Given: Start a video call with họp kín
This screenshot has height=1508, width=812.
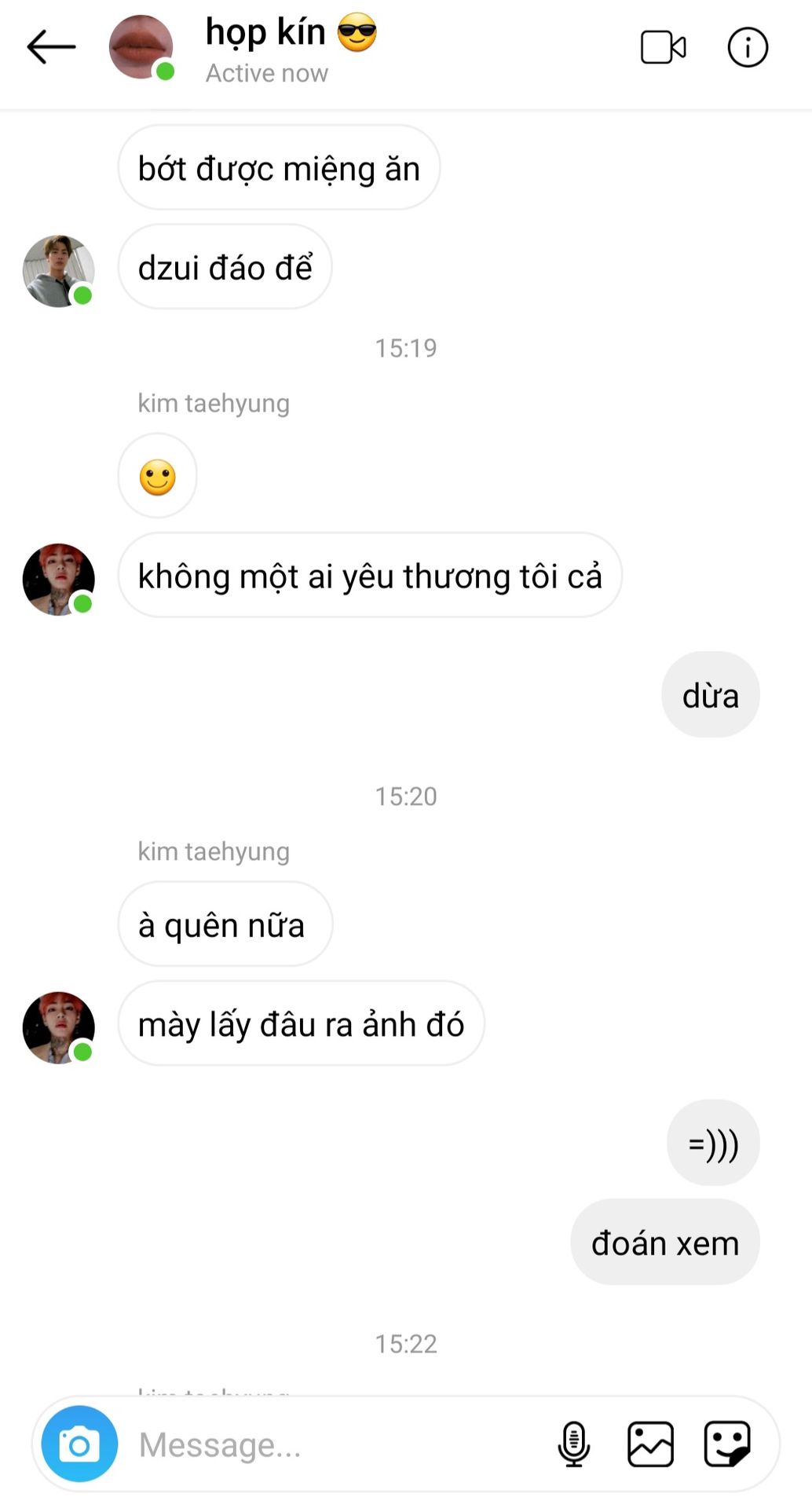Looking at the screenshot, I should 663,47.
